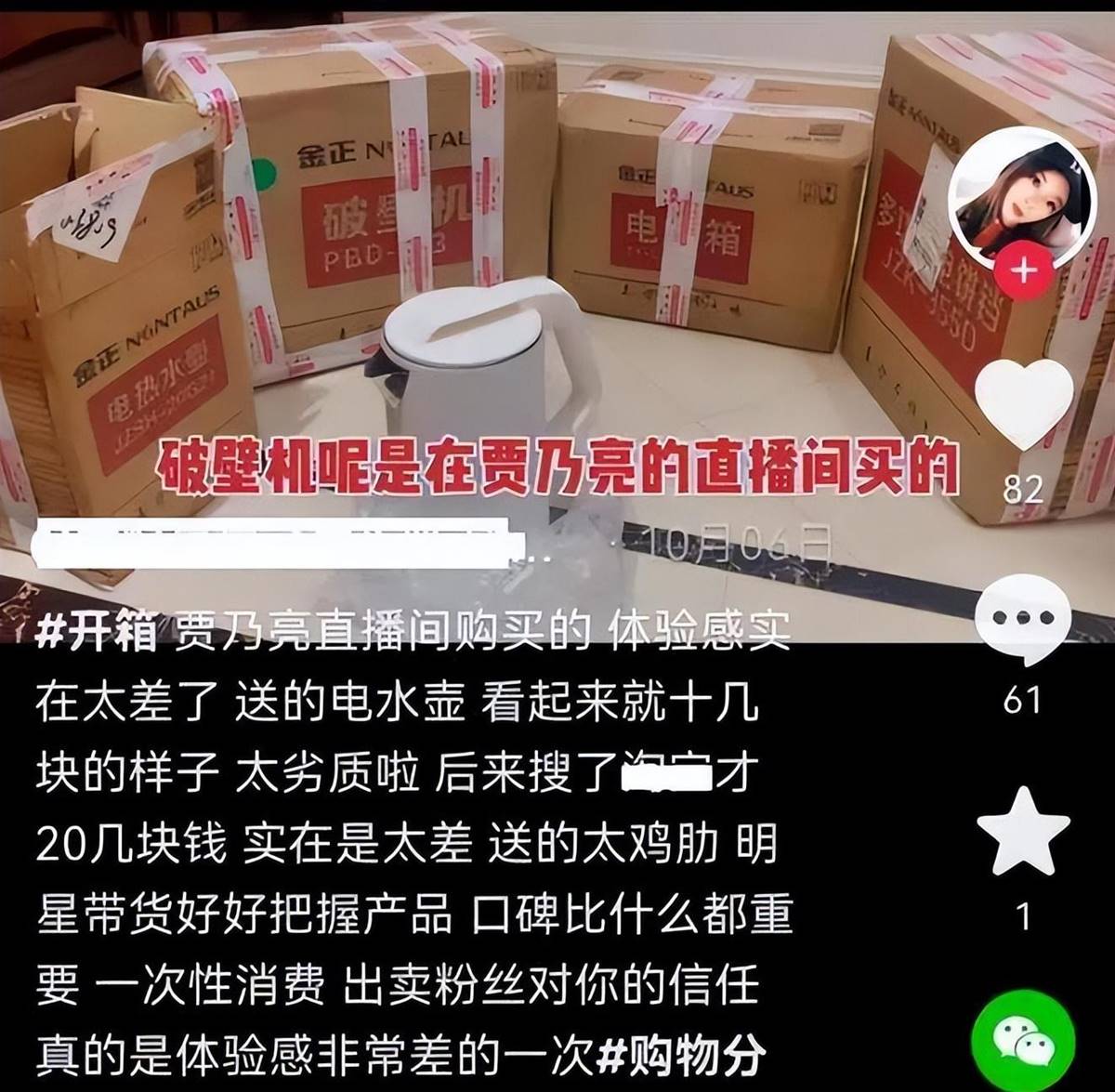Share the video via WeChat icon
Screen dimensions: 1115x1092
click(1023, 1043)
